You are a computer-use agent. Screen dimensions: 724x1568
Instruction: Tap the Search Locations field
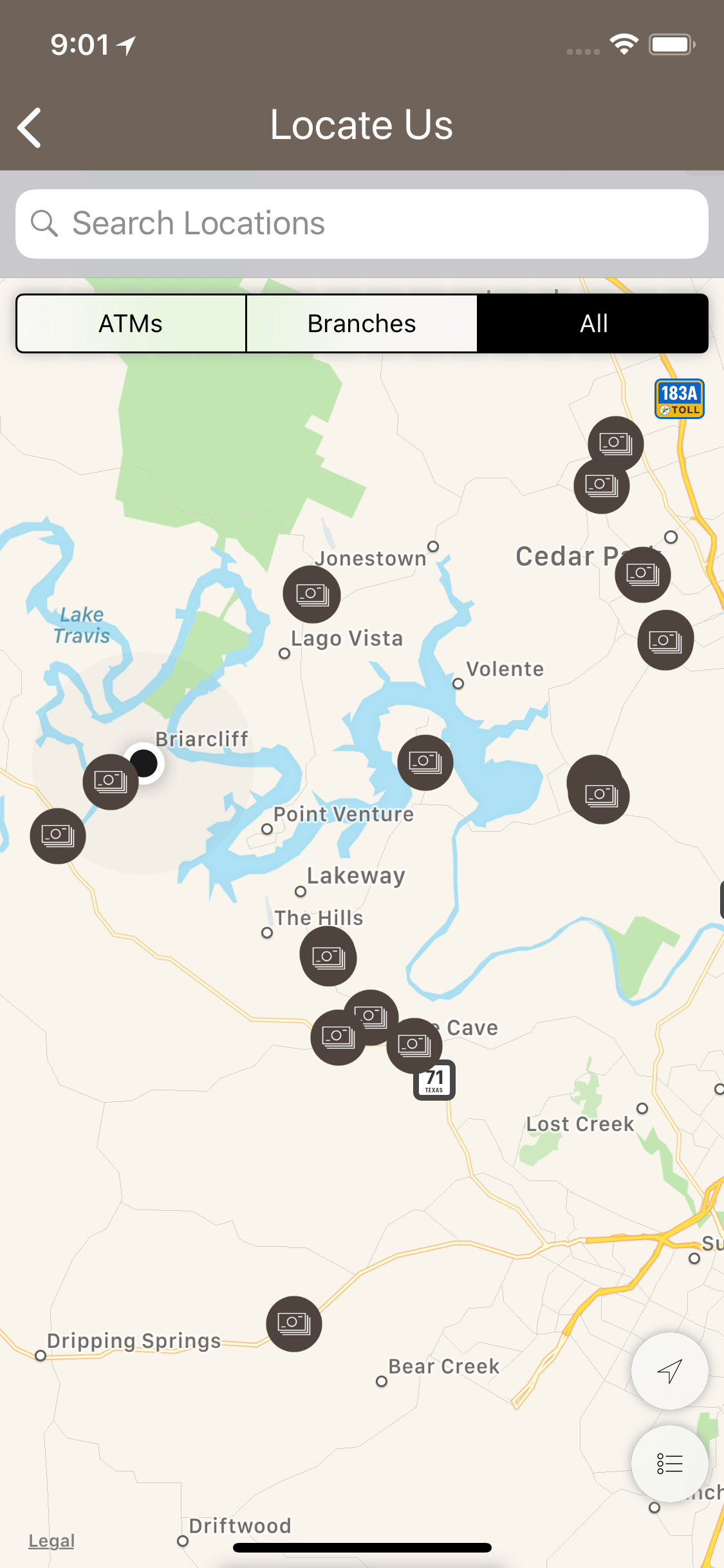362,224
